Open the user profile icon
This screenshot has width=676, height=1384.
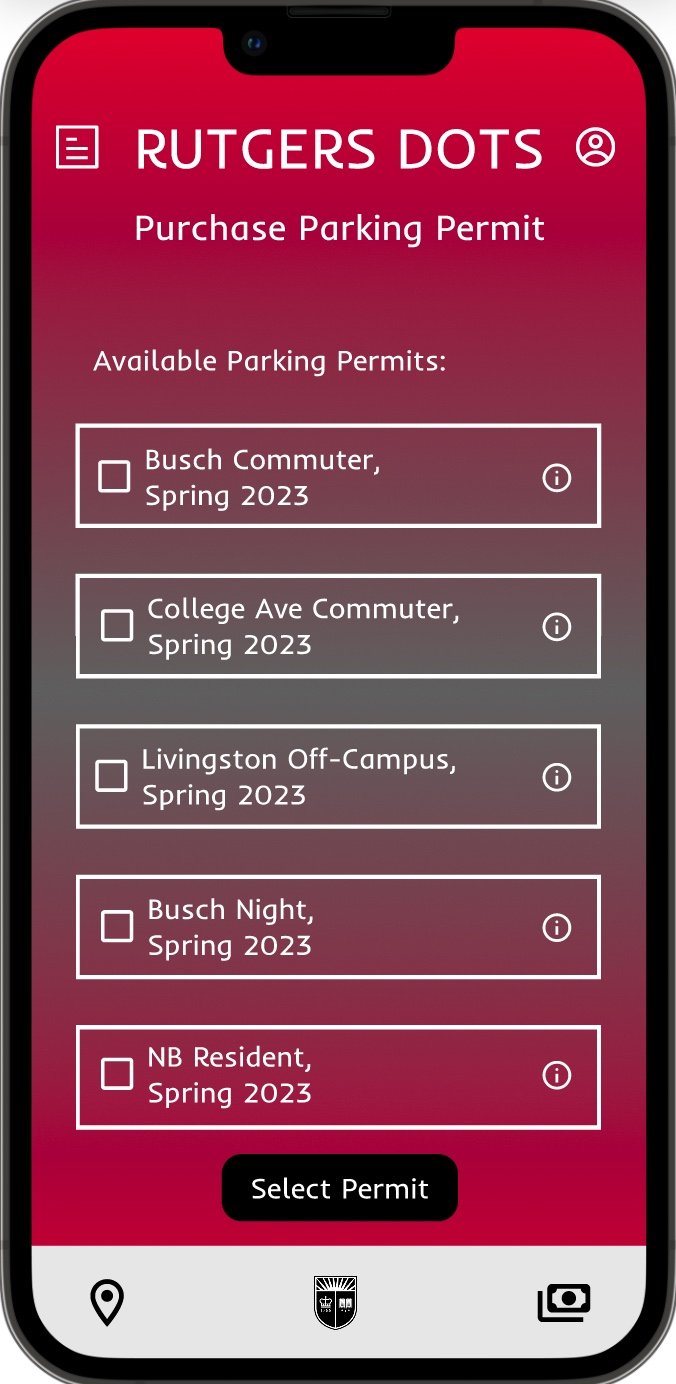point(595,147)
